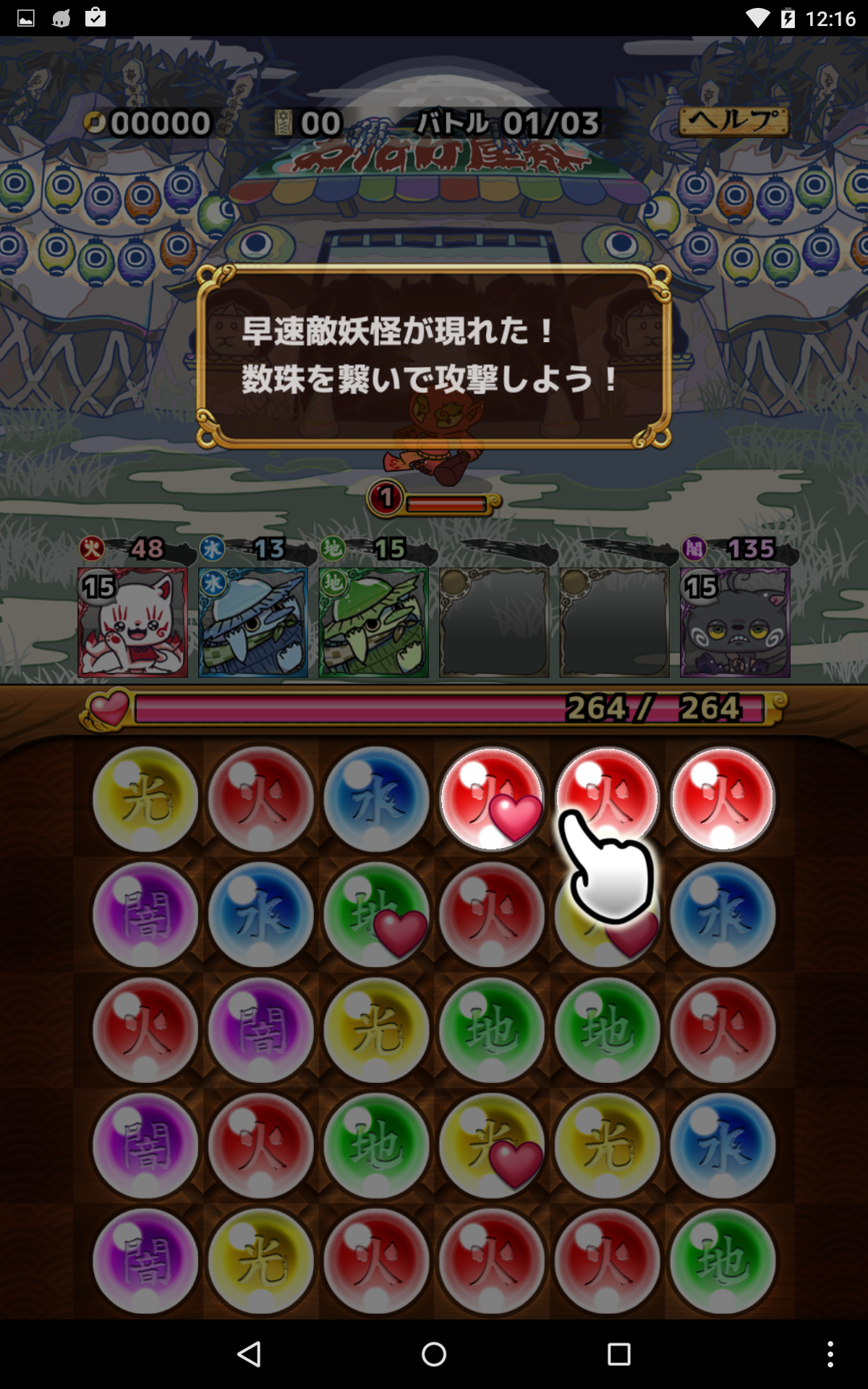Select the blue water kappa character card

pyautogui.click(x=253, y=623)
